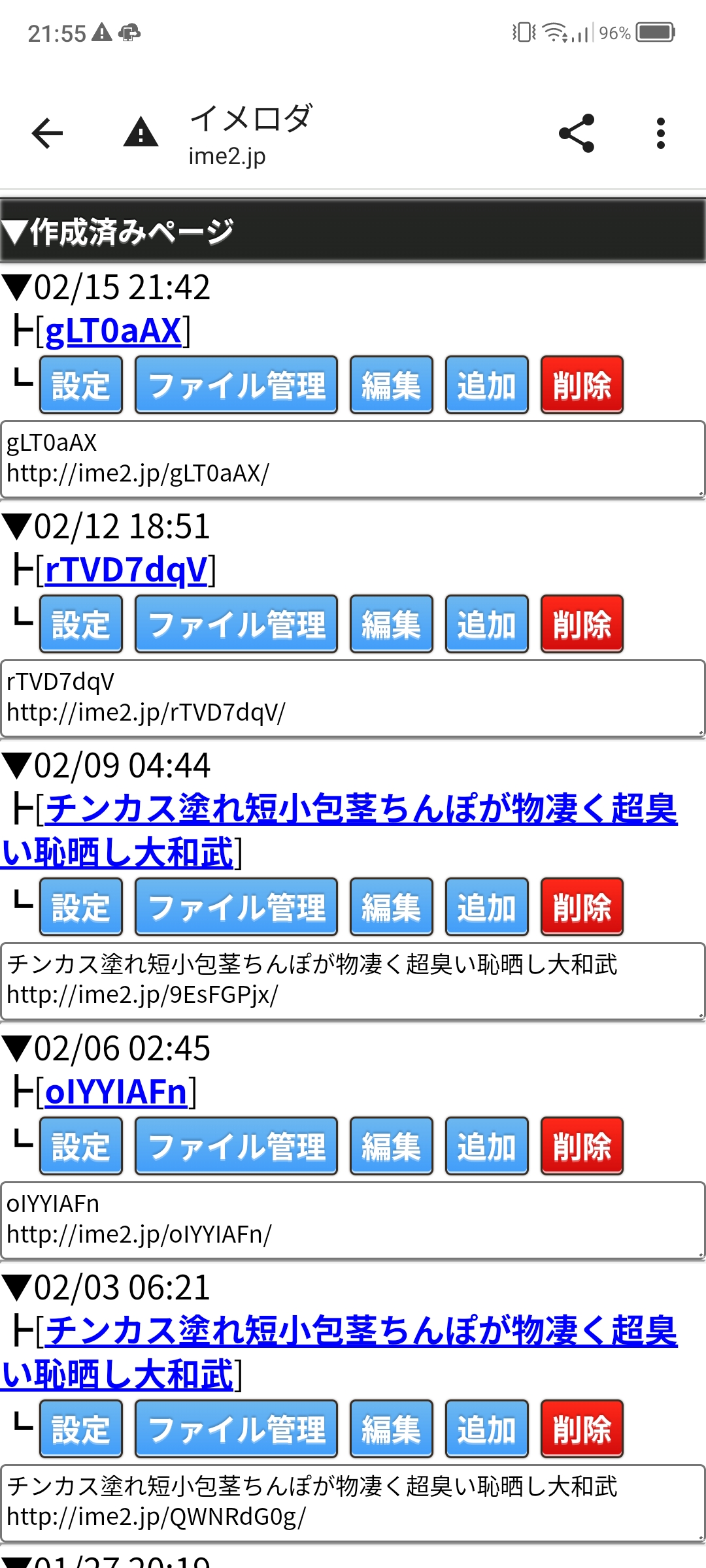Select the gLT0aAX URL text box
Screen dimensions: 706x1568
point(353,459)
